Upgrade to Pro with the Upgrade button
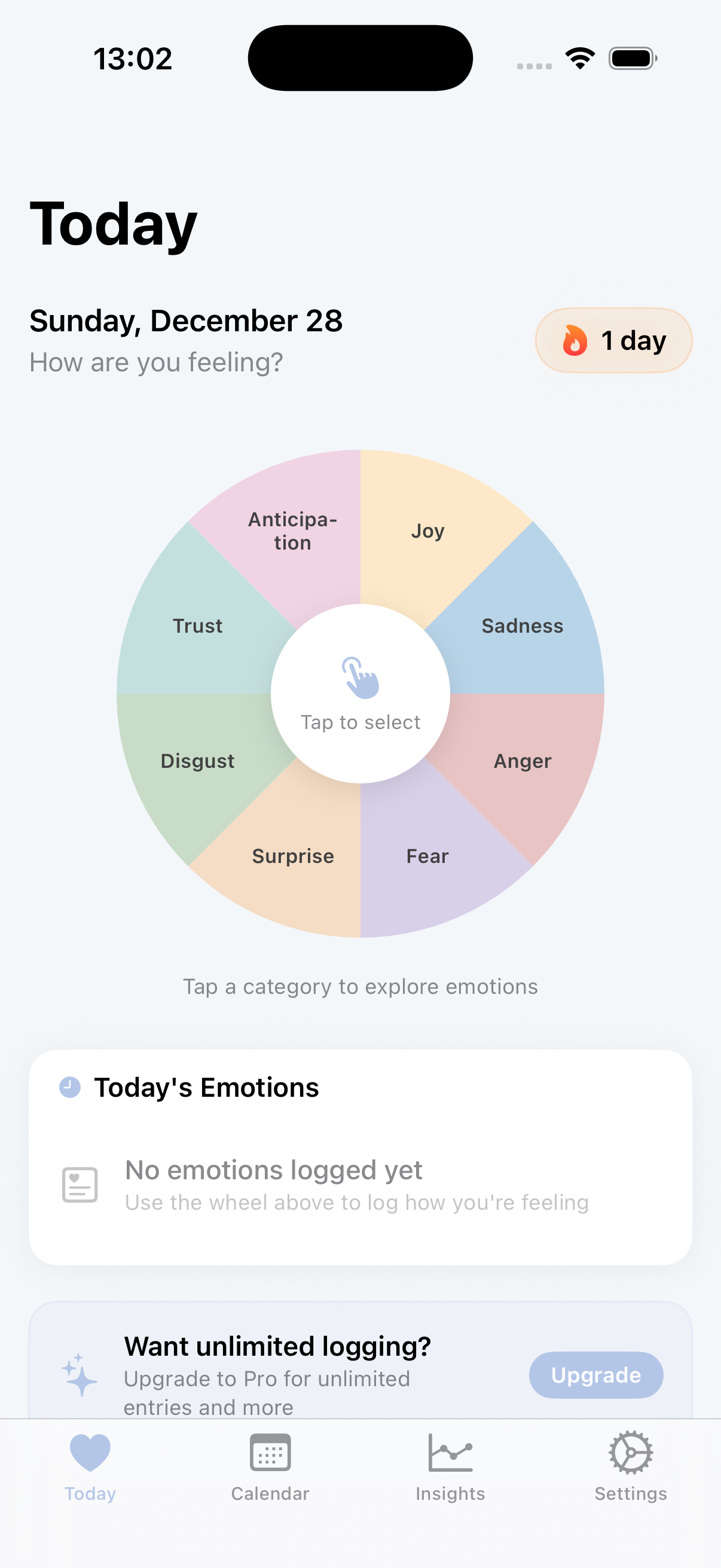Image resolution: width=721 pixels, height=1568 pixels. (595, 1375)
